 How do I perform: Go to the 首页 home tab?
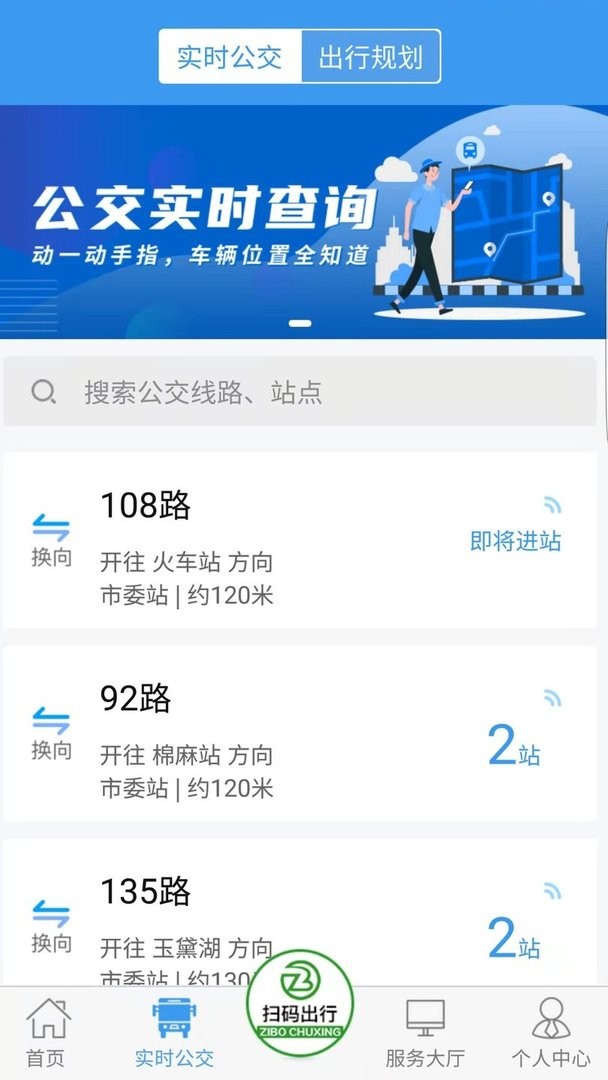click(48, 1032)
